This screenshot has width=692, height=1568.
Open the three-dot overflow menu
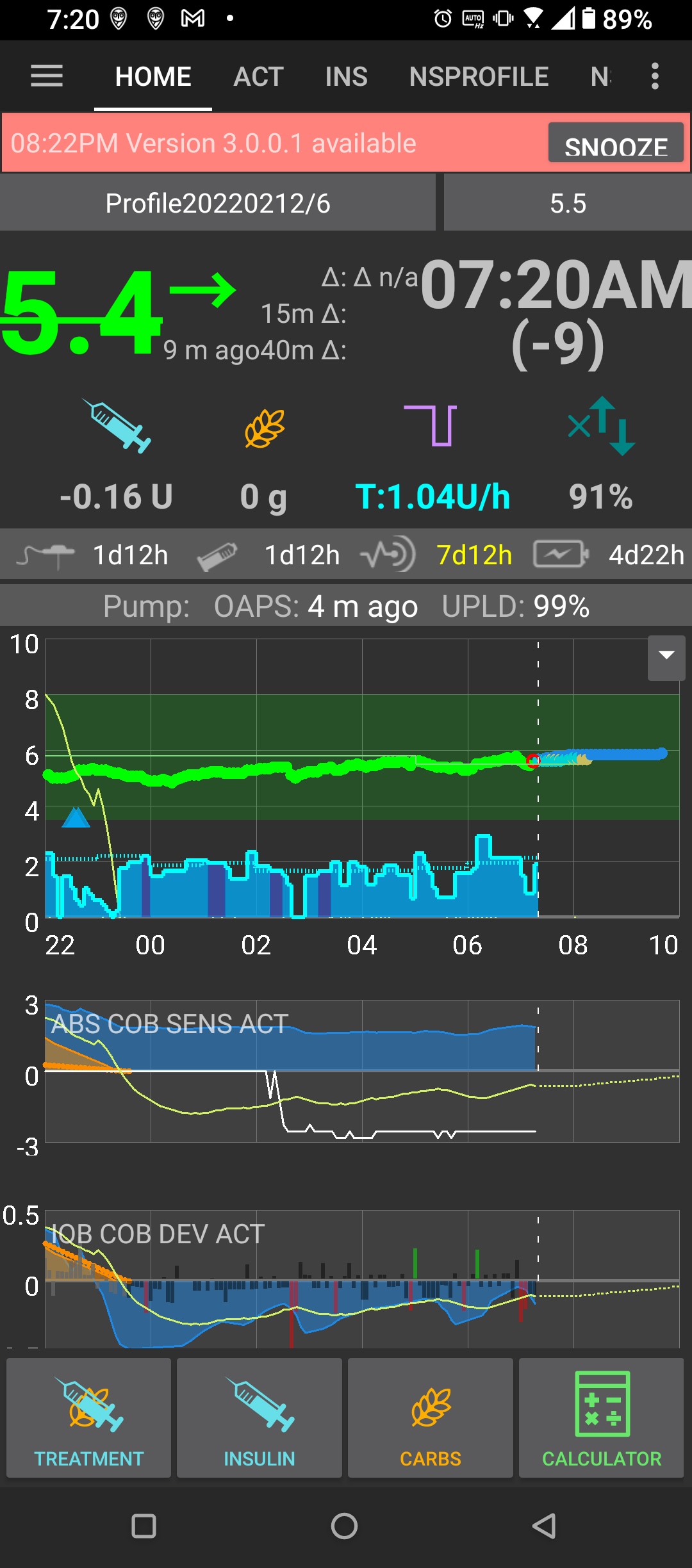coord(654,76)
